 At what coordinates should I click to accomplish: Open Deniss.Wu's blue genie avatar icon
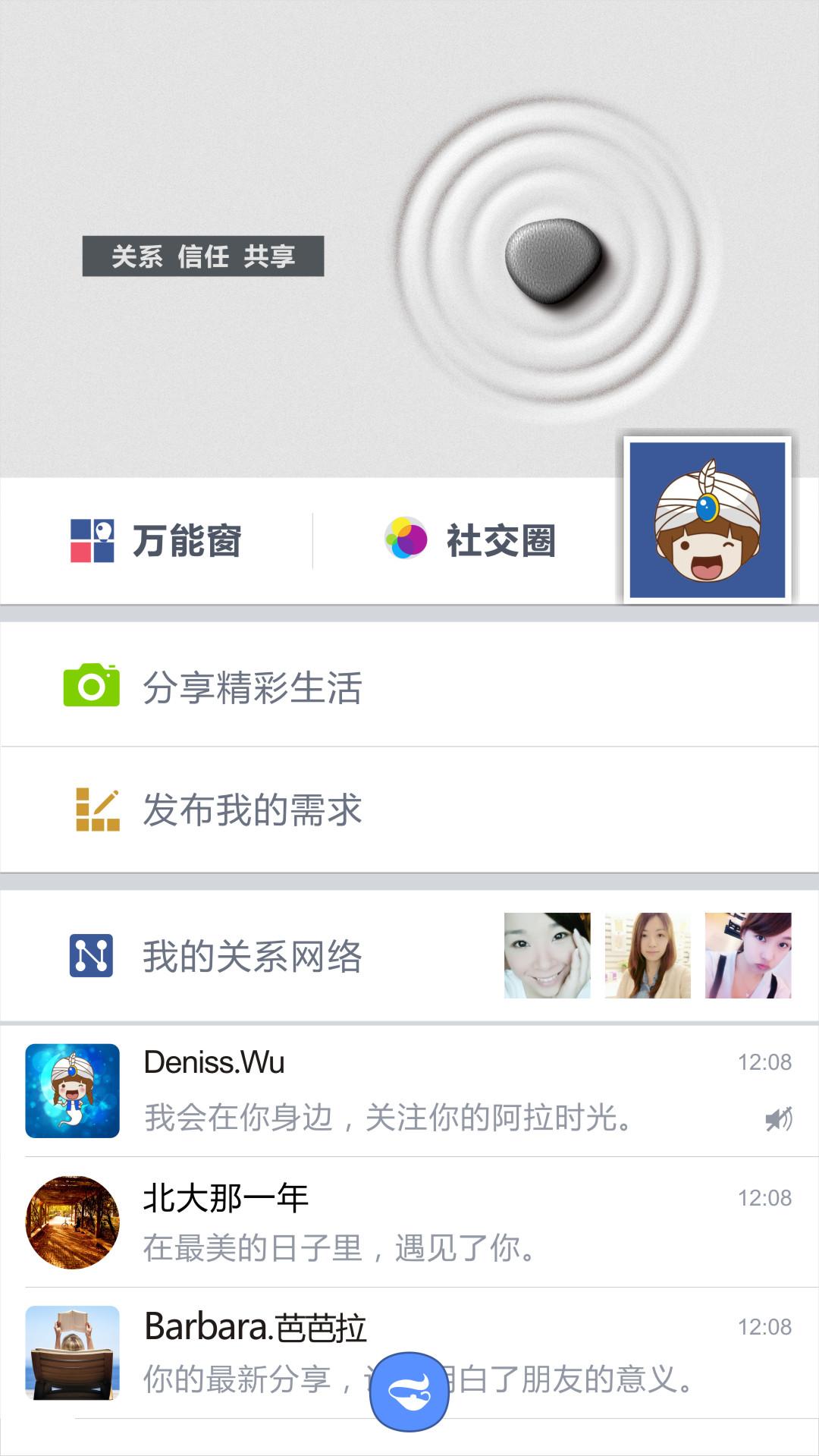click(x=73, y=1093)
